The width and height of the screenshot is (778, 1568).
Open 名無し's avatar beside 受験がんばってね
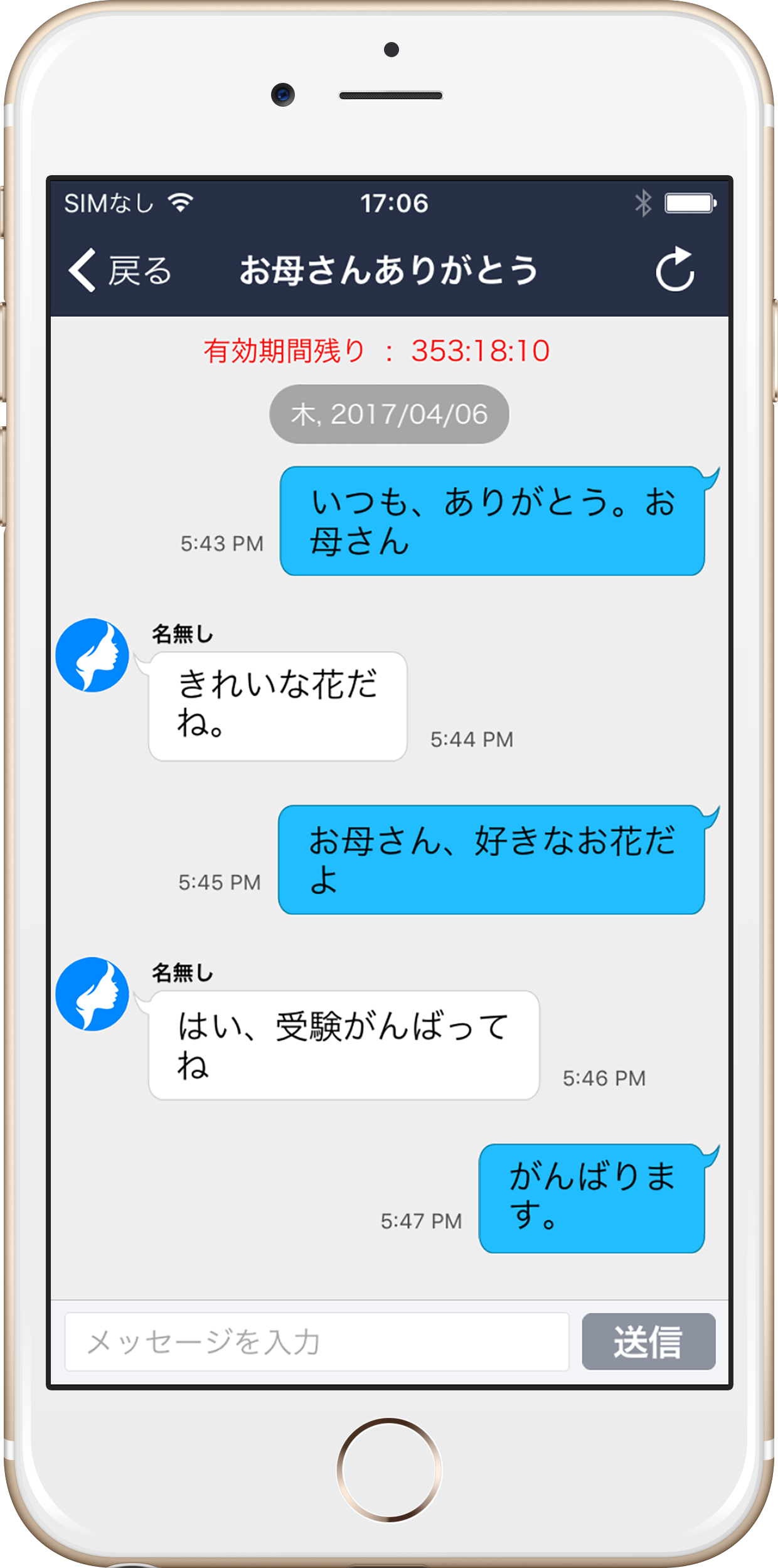pyautogui.click(x=93, y=994)
